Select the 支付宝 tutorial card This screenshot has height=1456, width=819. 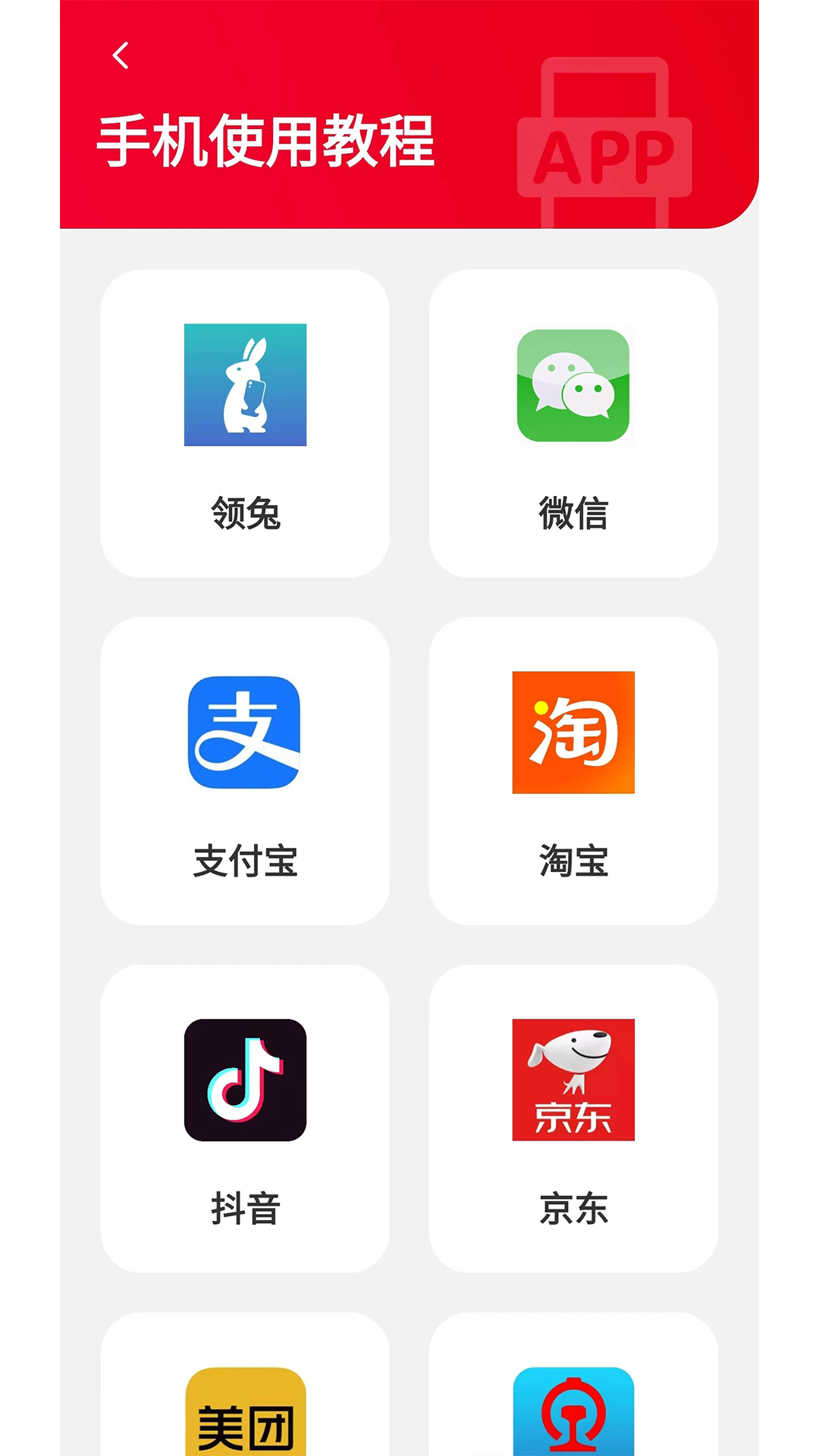tap(245, 770)
